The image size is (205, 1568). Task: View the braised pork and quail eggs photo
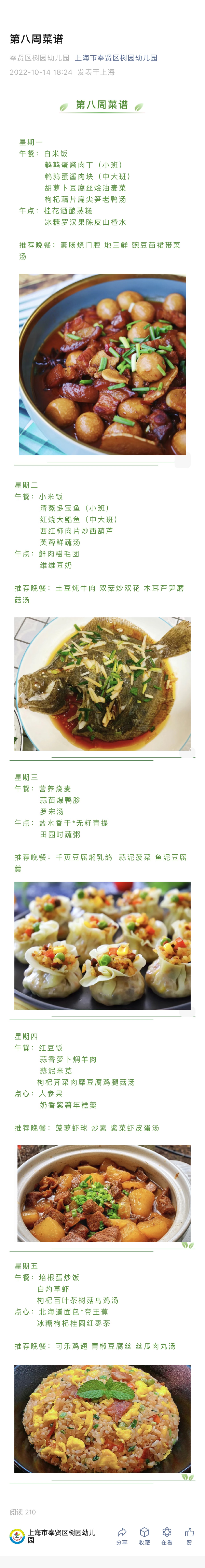102,364
